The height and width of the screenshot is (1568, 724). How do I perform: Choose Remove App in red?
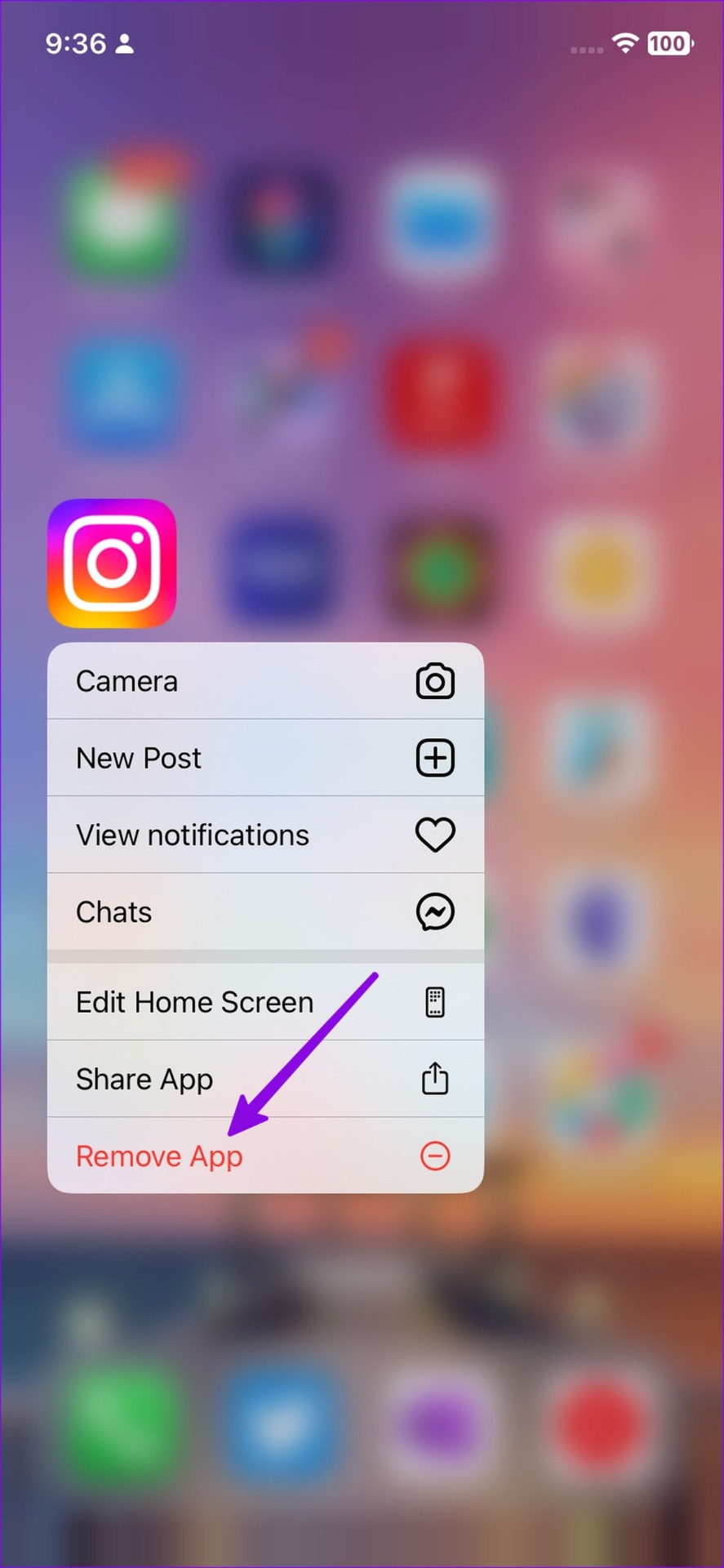coord(264,1156)
